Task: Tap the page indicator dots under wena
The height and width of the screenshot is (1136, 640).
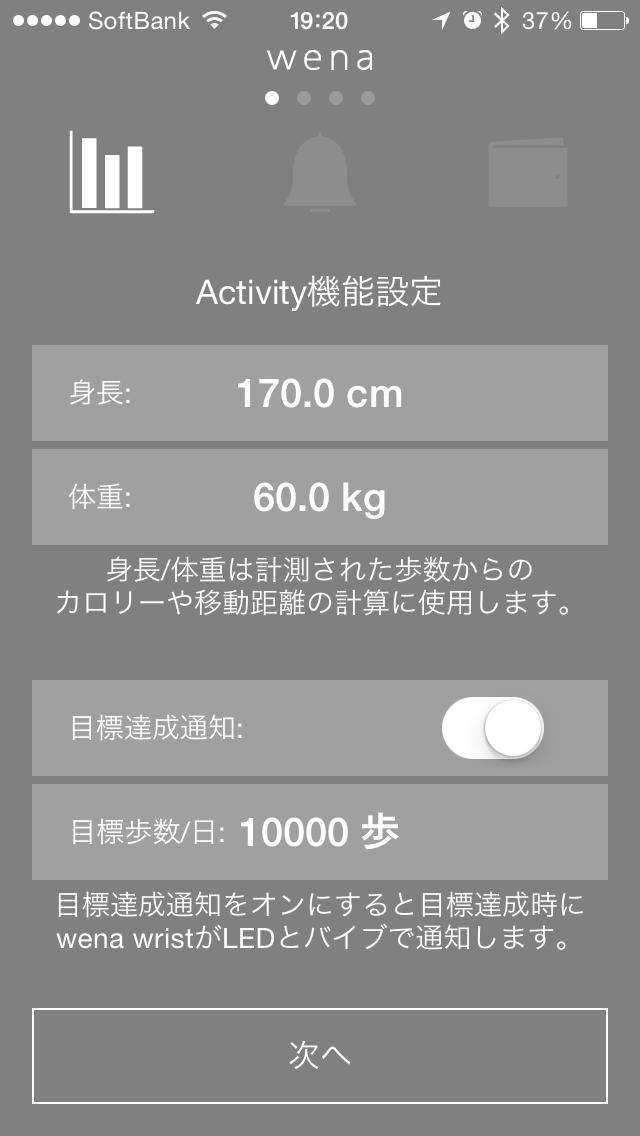Action: coord(320,98)
